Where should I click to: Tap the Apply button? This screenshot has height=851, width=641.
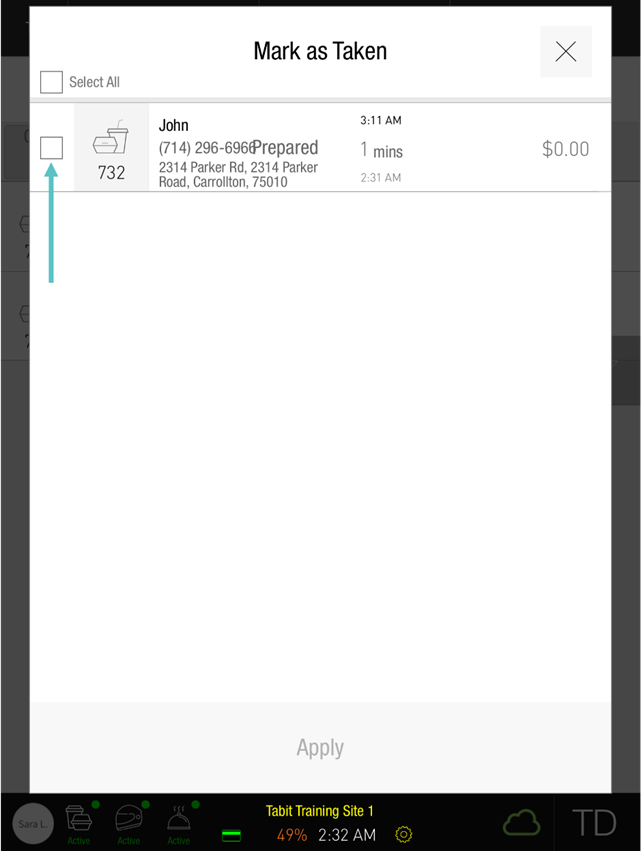tap(320, 748)
